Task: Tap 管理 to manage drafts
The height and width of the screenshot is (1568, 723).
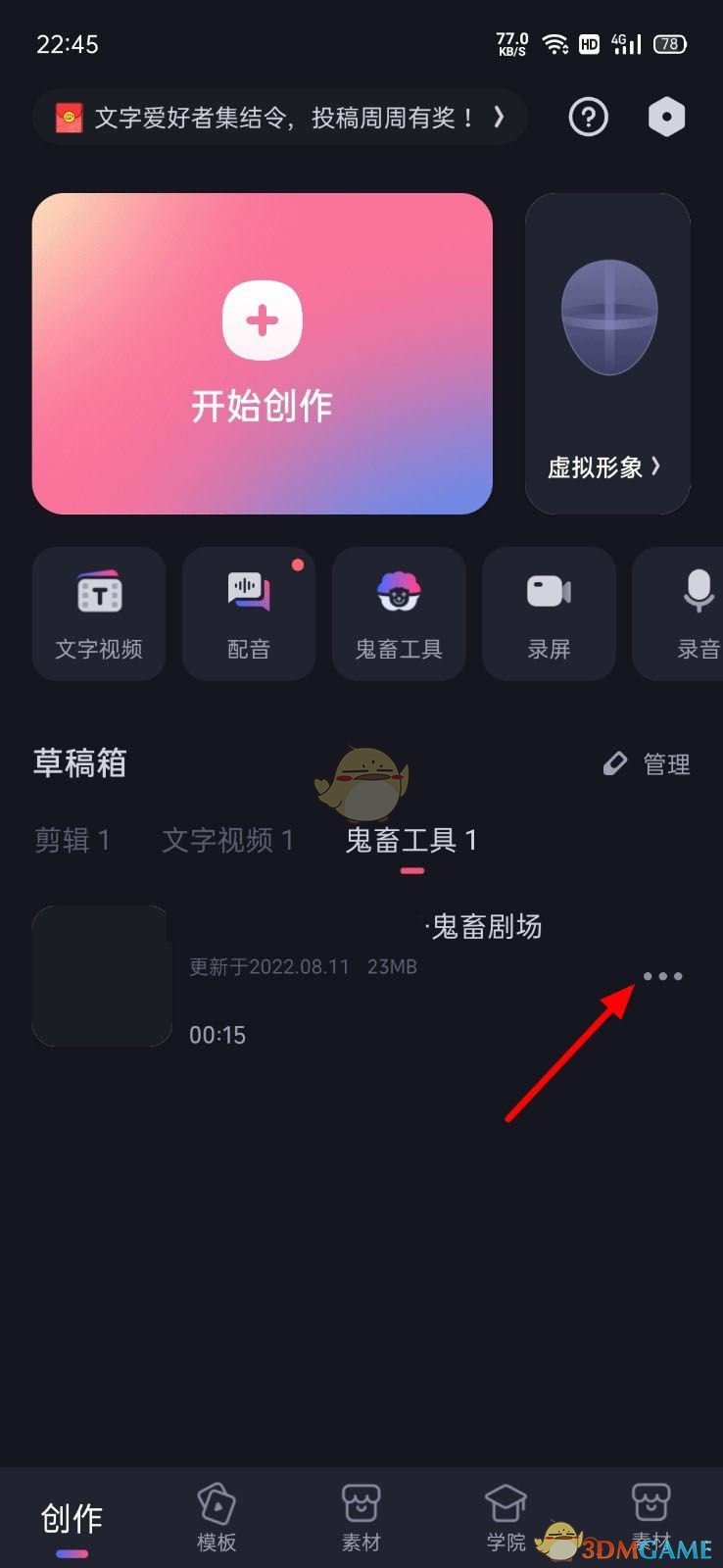Action: pyautogui.click(x=648, y=764)
